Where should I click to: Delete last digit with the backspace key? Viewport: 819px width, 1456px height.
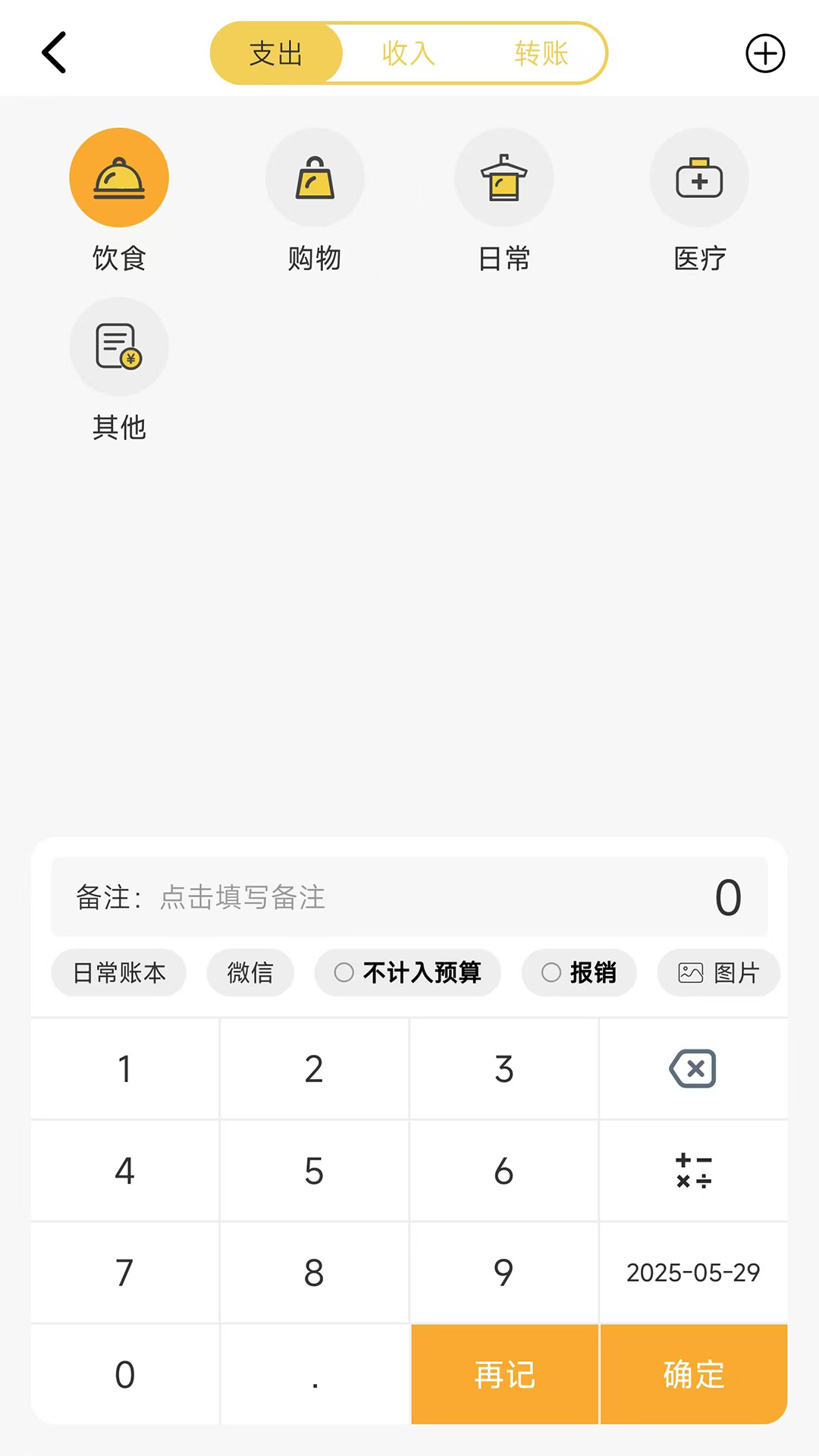tap(693, 1068)
